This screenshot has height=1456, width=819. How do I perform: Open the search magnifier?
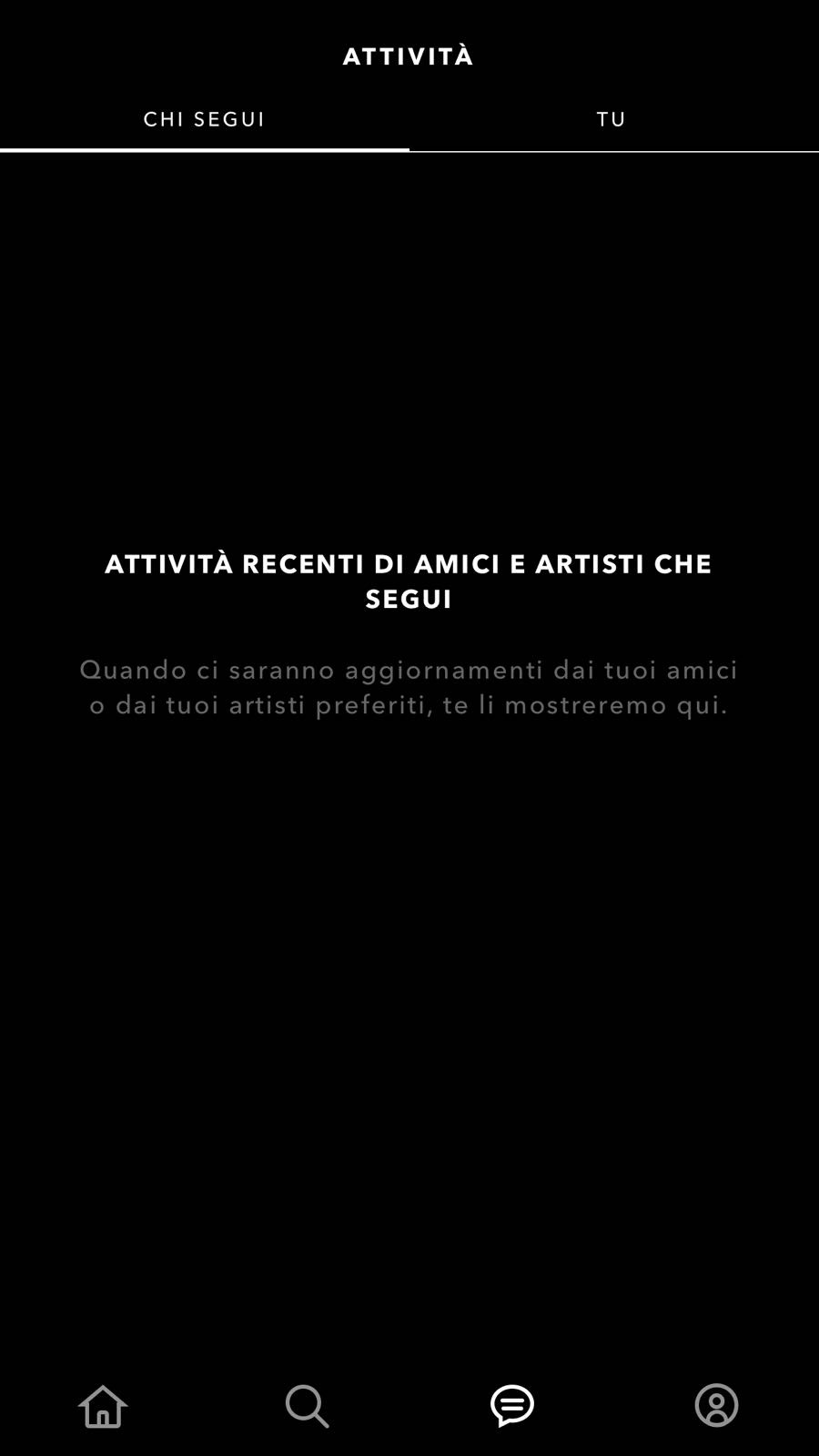coord(308,1406)
